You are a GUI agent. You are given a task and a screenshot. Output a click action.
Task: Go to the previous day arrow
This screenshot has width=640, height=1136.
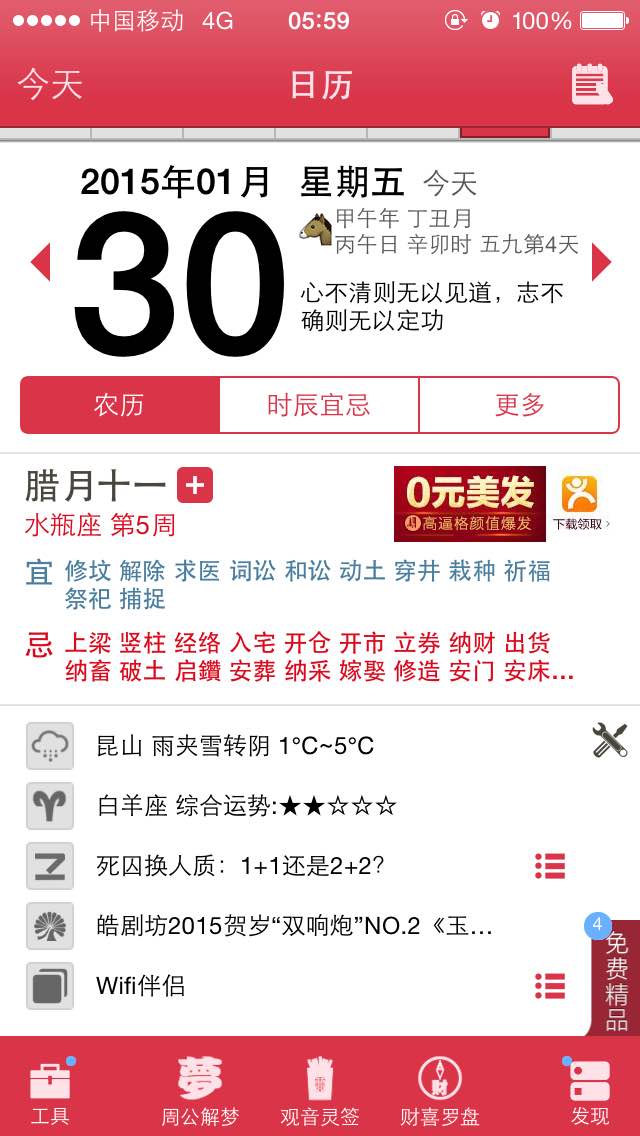click(41, 262)
